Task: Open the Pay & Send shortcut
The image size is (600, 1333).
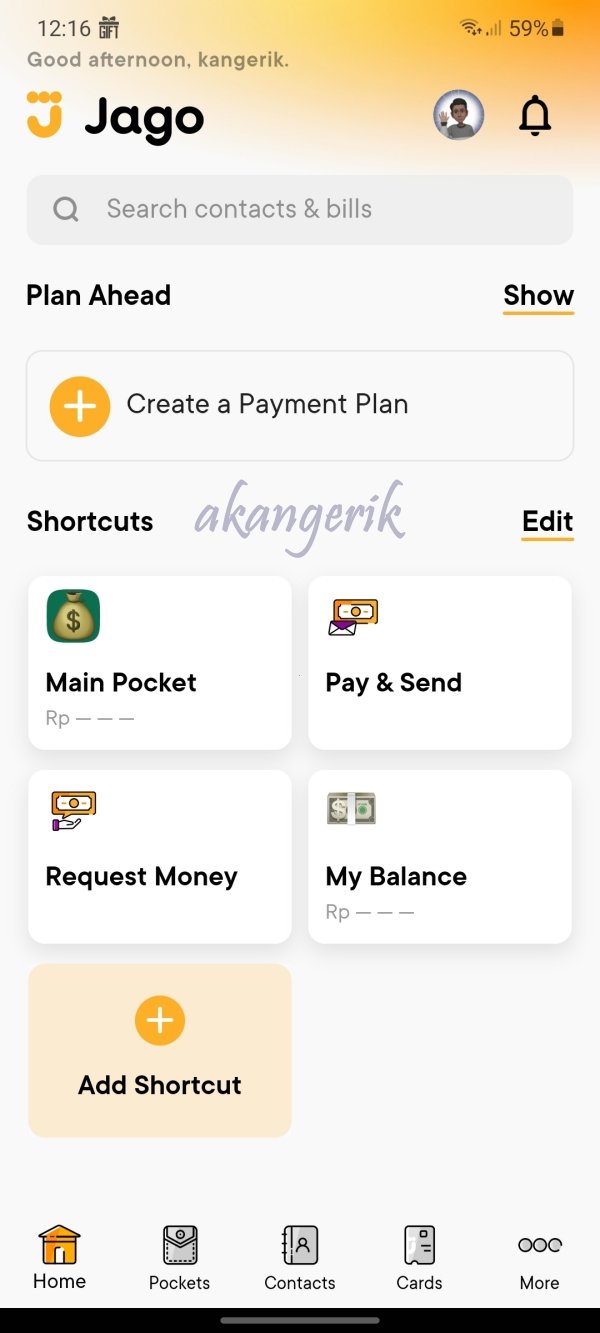Action: tap(440, 662)
